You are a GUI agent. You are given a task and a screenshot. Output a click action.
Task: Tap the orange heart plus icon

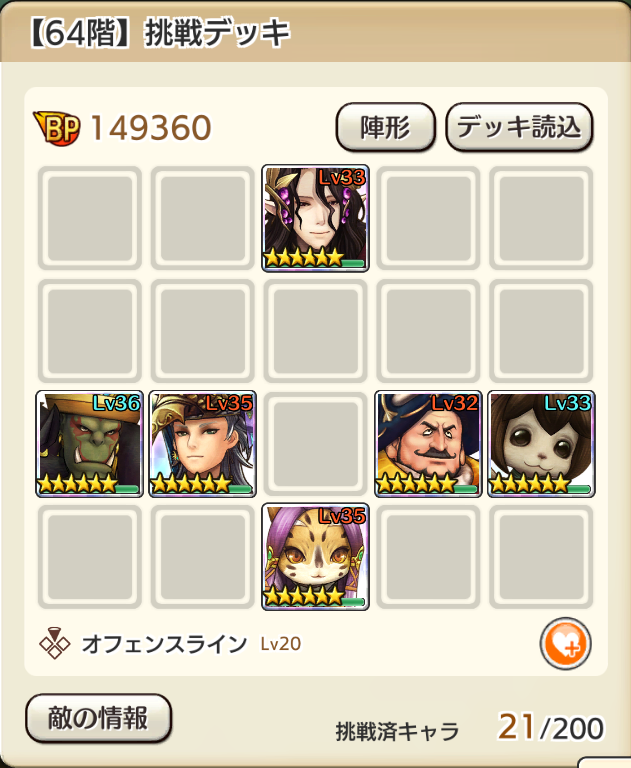tap(565, 644)
